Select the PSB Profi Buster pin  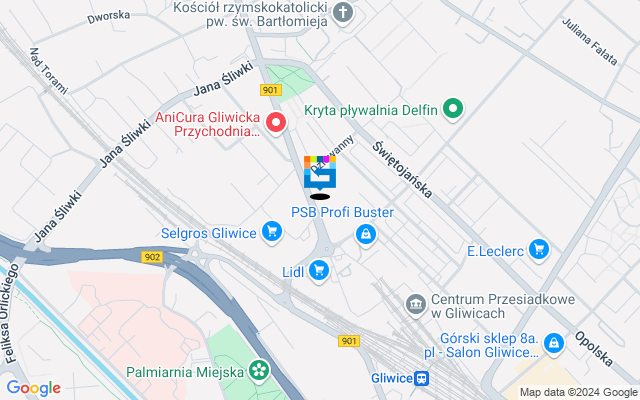tap(366, 234)
